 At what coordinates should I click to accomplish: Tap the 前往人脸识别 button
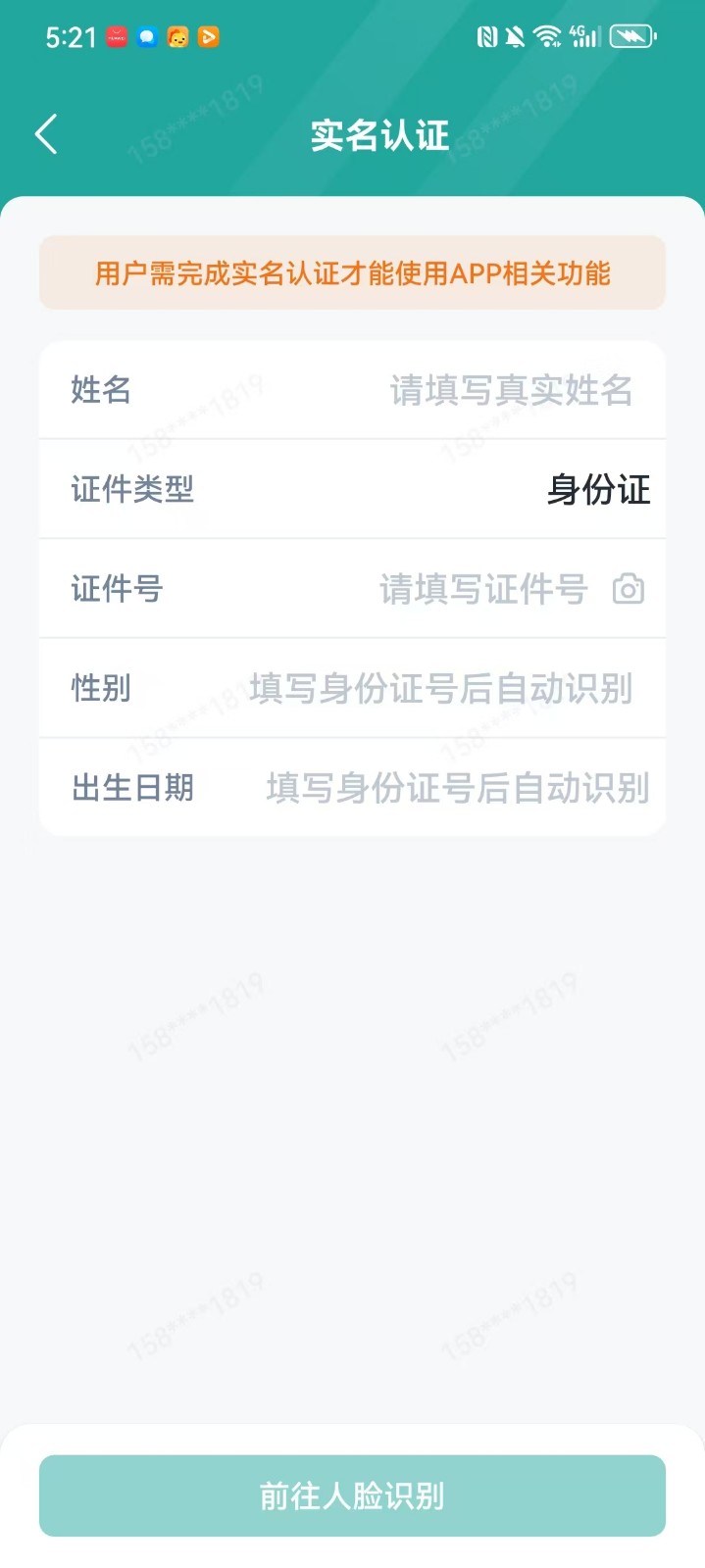click(x=352, y=1495)
